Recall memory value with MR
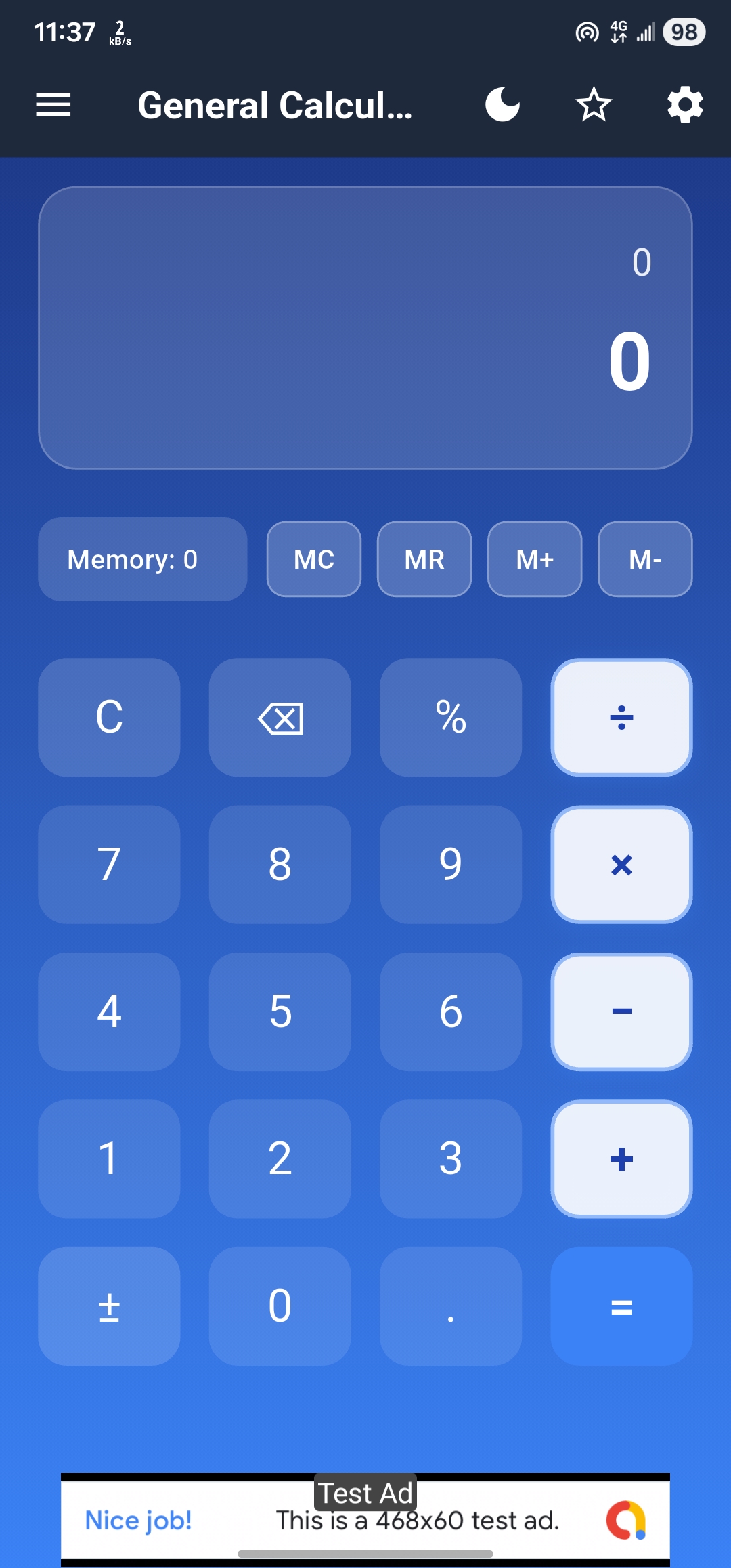Image resolution: width=731 pixels, height=1568 pixels. 424,559
